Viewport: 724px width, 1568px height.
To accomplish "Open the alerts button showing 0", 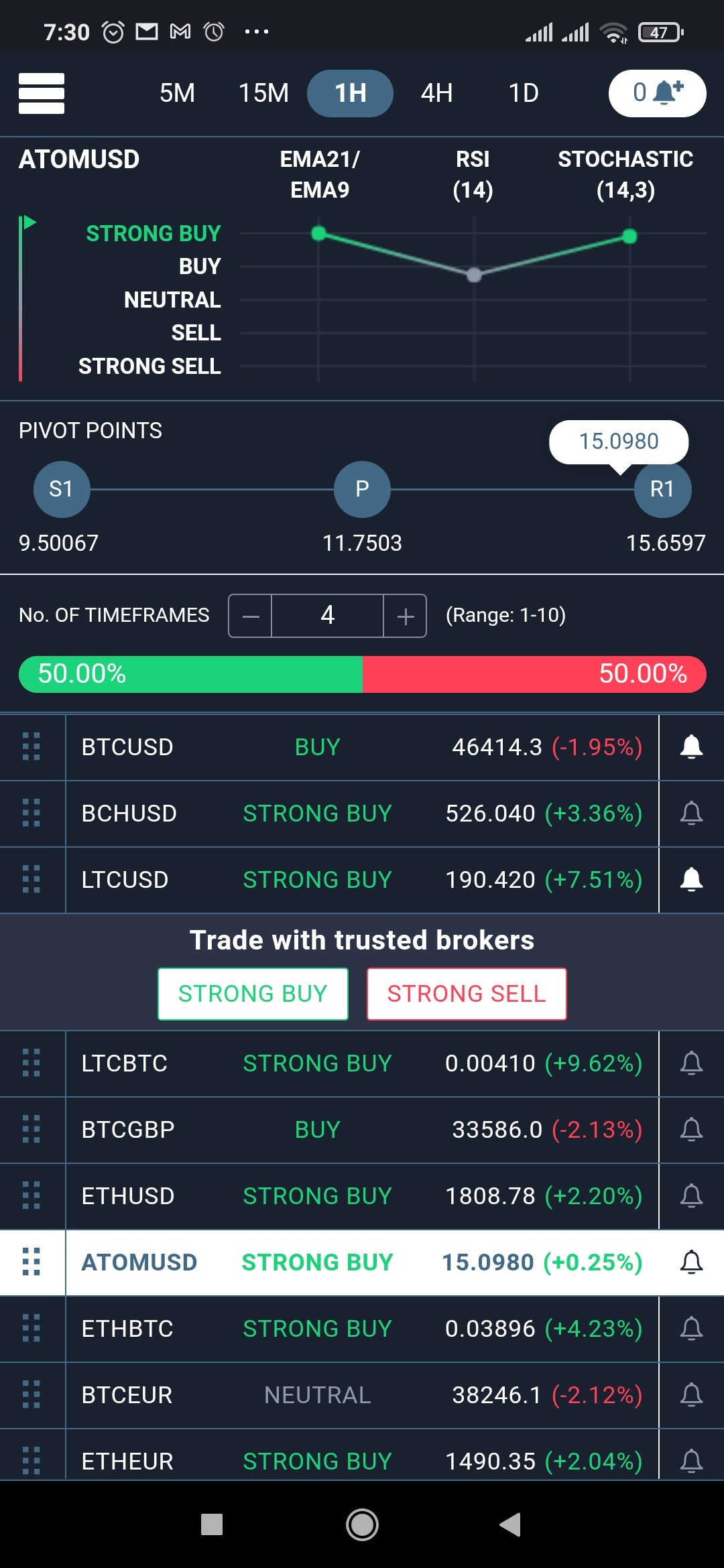I will click(x=657, y=93).
